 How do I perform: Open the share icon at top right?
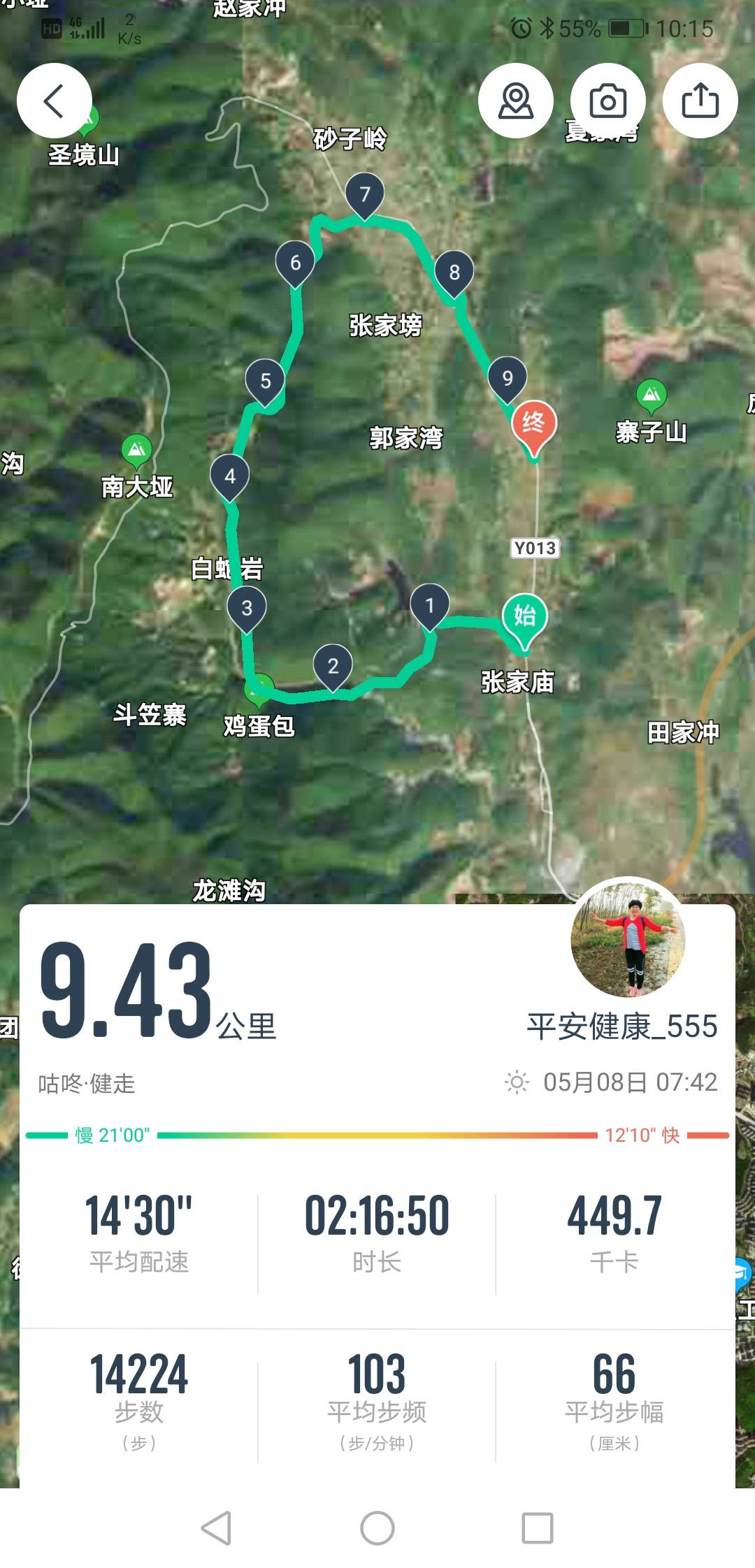[x=700, y=101]
